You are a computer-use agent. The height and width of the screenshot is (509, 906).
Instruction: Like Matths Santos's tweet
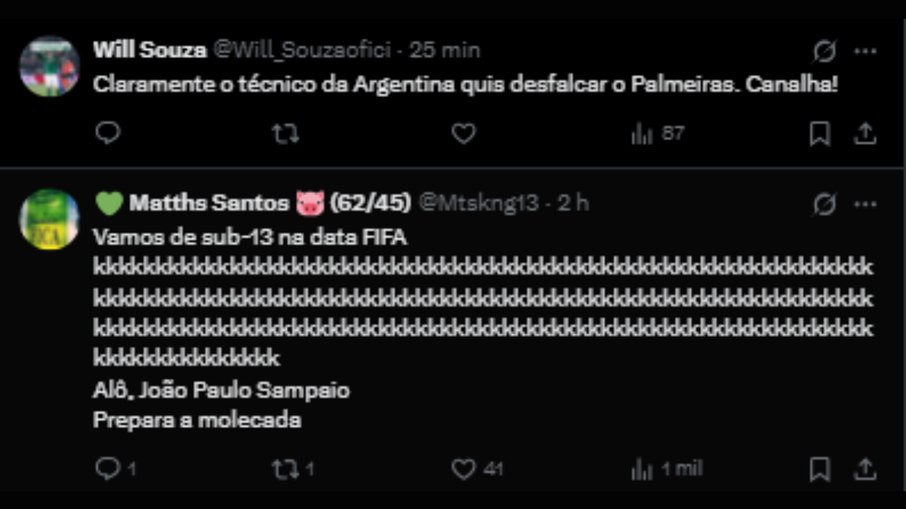click(463, 468)
